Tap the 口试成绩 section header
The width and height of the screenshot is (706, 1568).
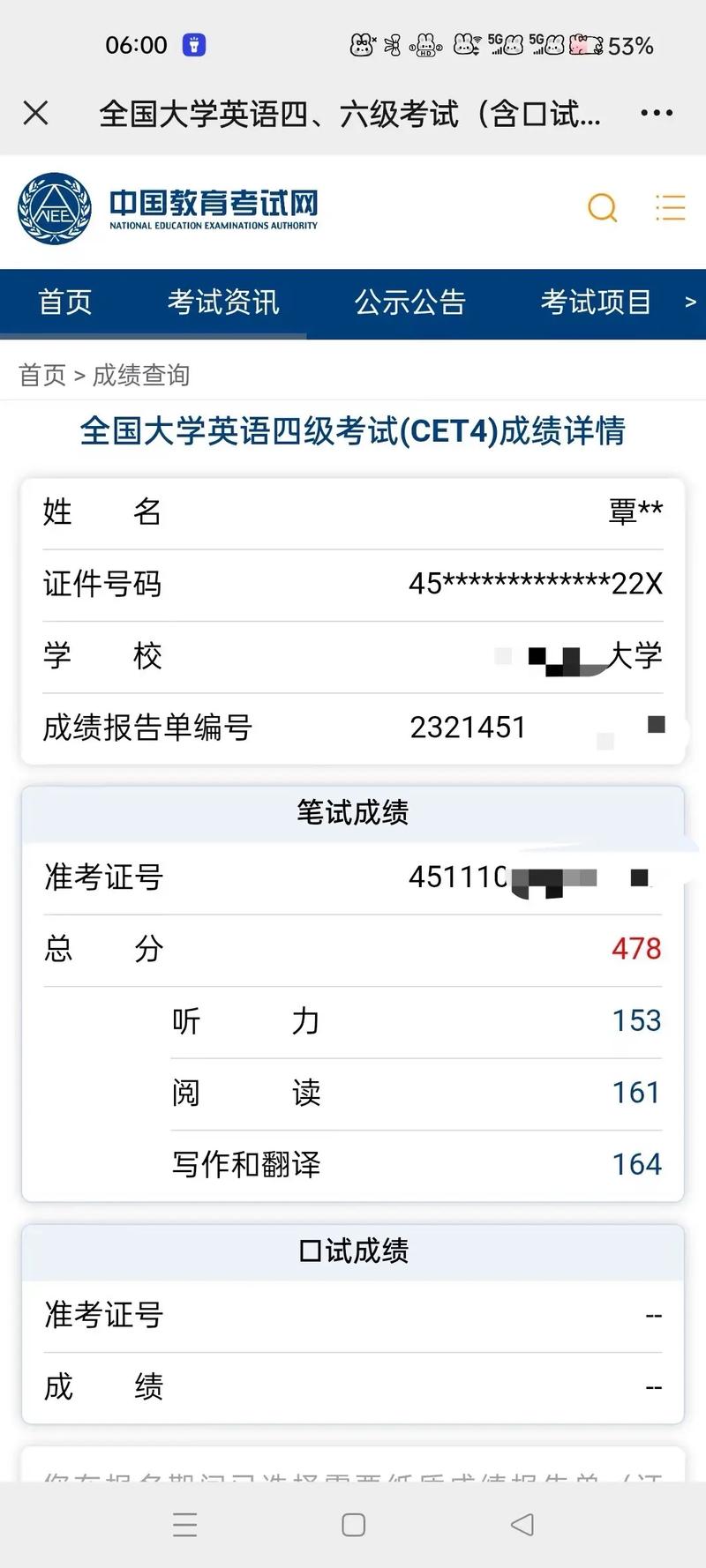coord(352,1250)
